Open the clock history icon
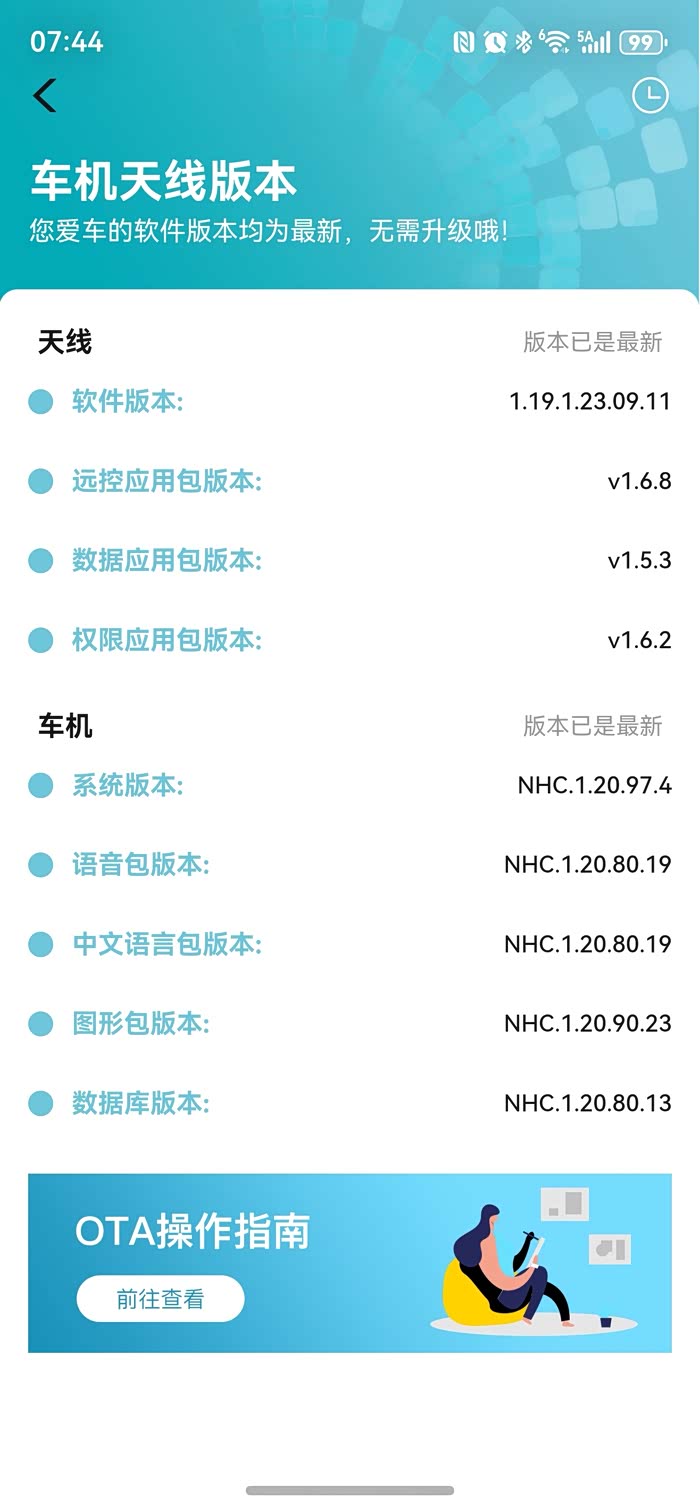 coord(651,96)
